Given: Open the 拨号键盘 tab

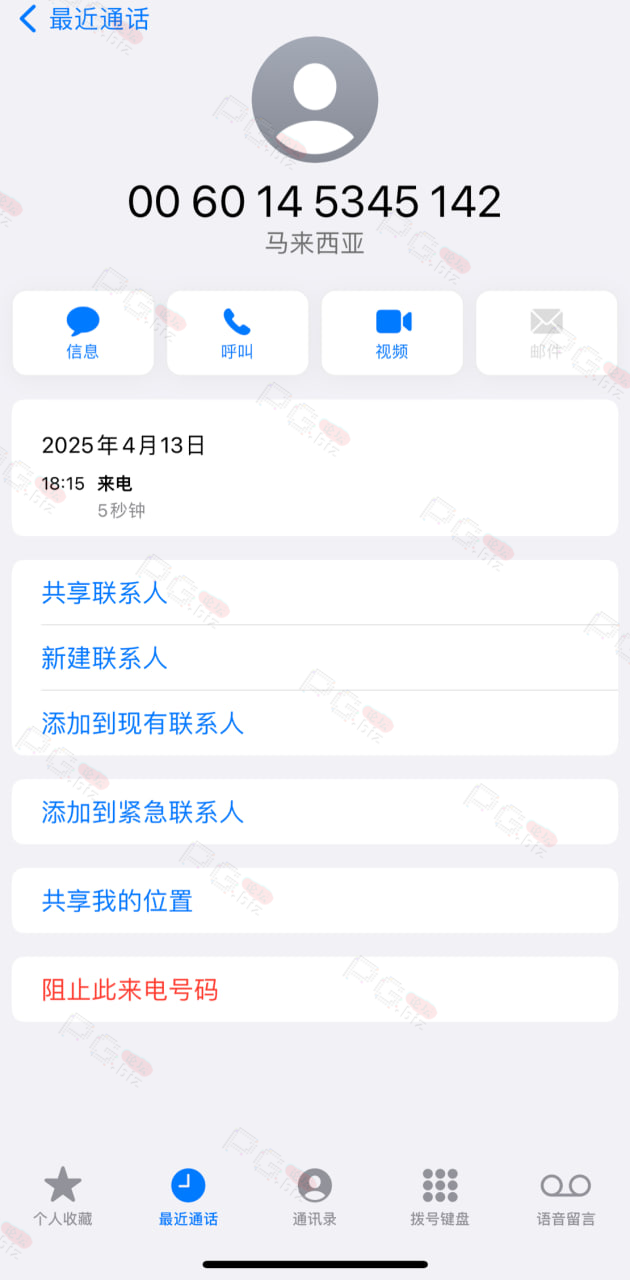Looking at the screenshot, I should click(440, 1197).
